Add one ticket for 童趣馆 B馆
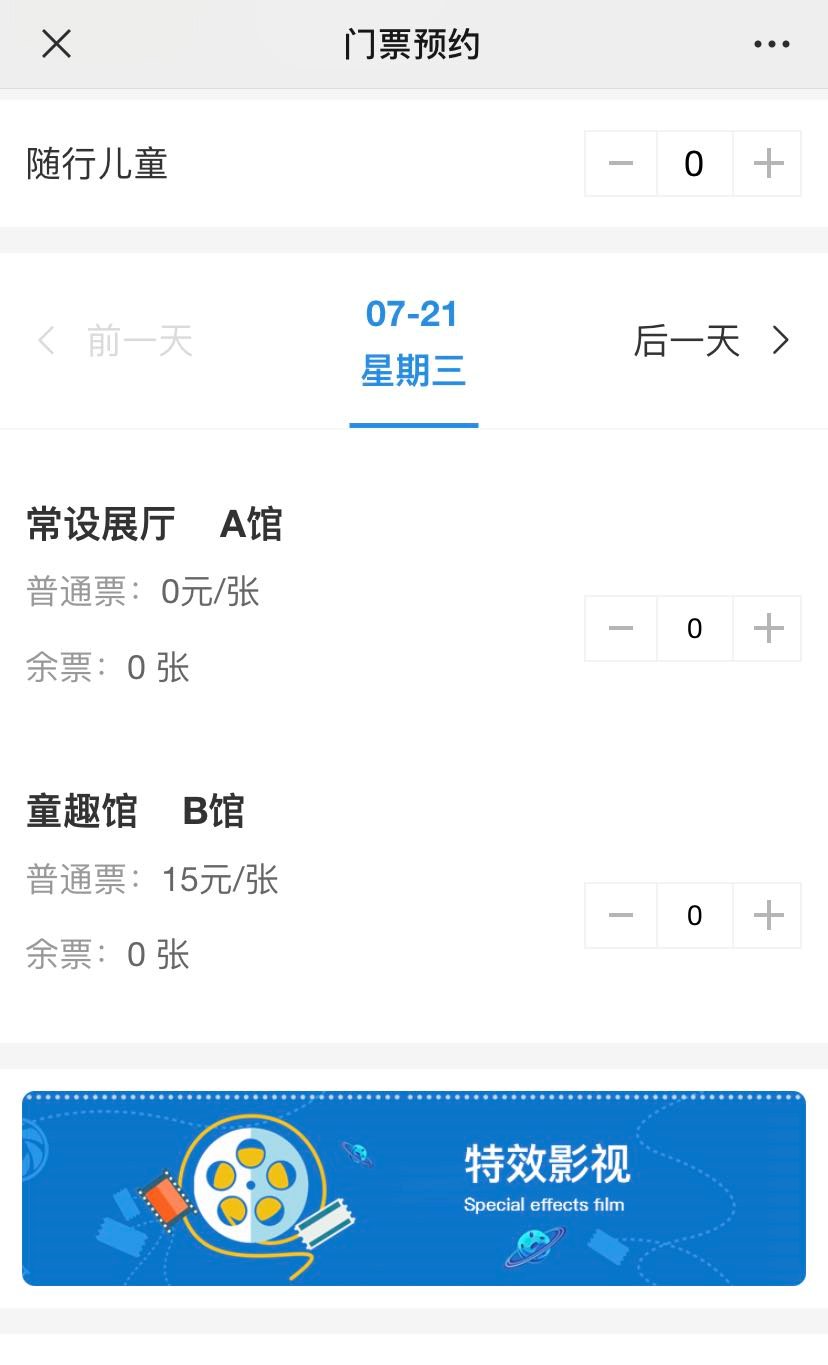This screenshot has height=1365, width=828. click(767, 915)
